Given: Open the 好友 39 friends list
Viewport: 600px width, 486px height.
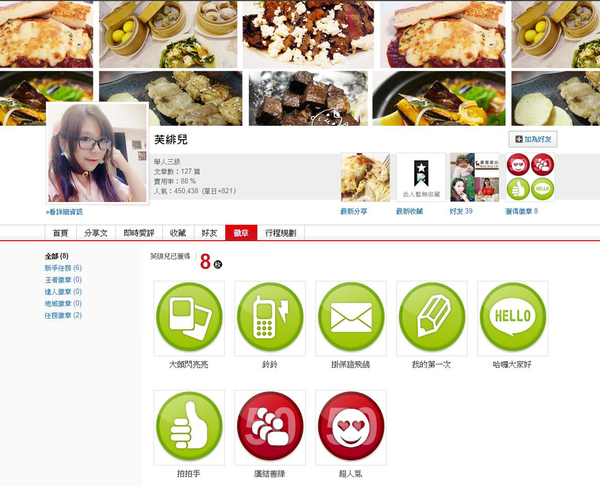Looking at the screenshot, I should coord(474,177).
